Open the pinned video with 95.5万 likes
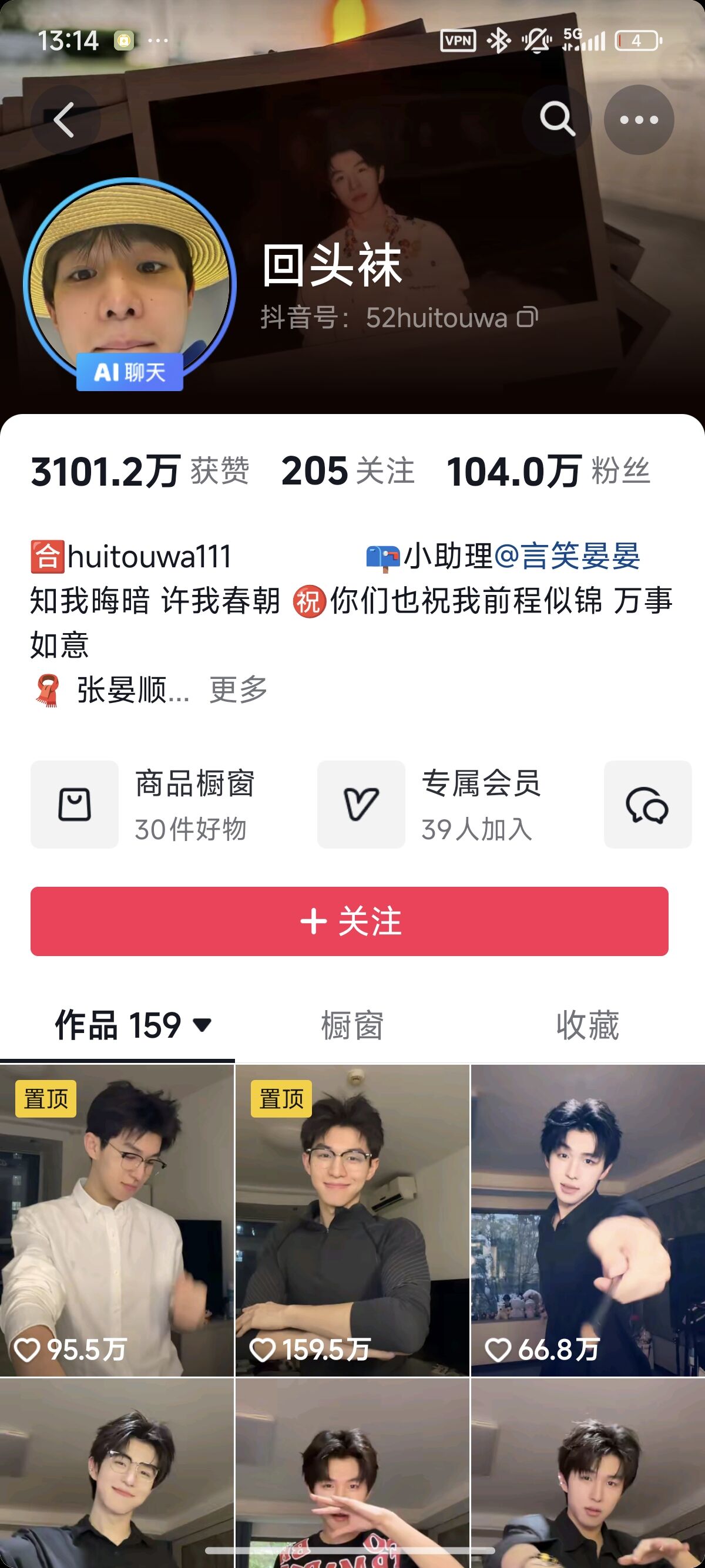Image resolution: width=705 pixels, height=1568 pixels. pyautogui.click(x=117, y=1220)
